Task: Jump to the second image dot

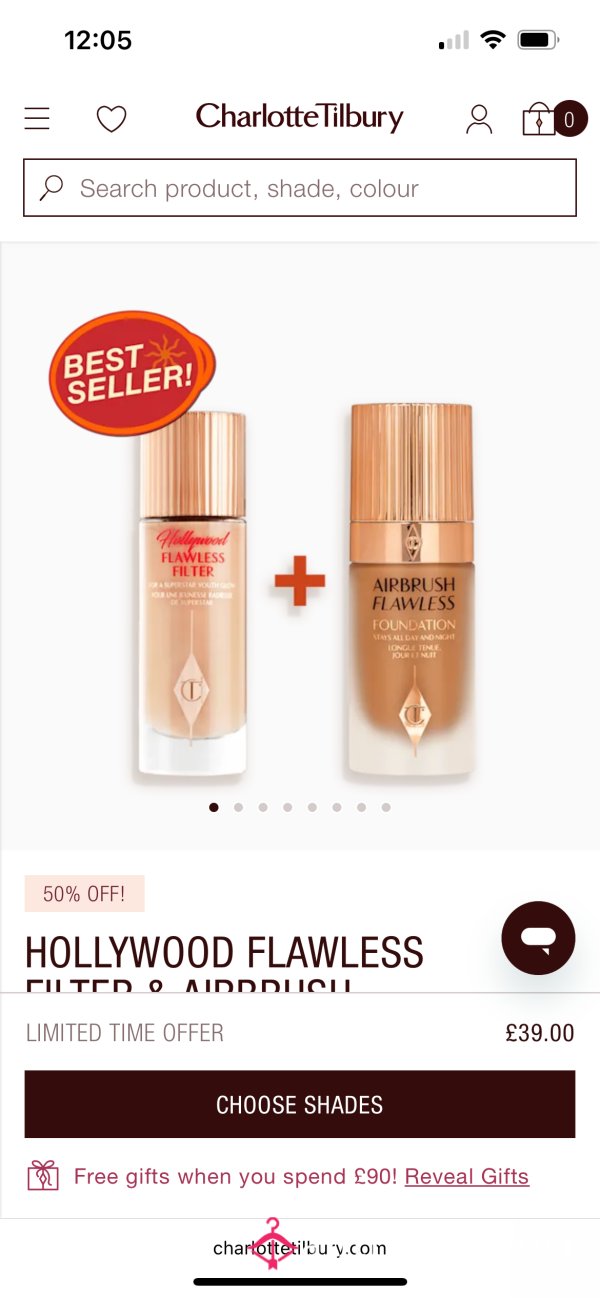Action: [x=238, y=807]
